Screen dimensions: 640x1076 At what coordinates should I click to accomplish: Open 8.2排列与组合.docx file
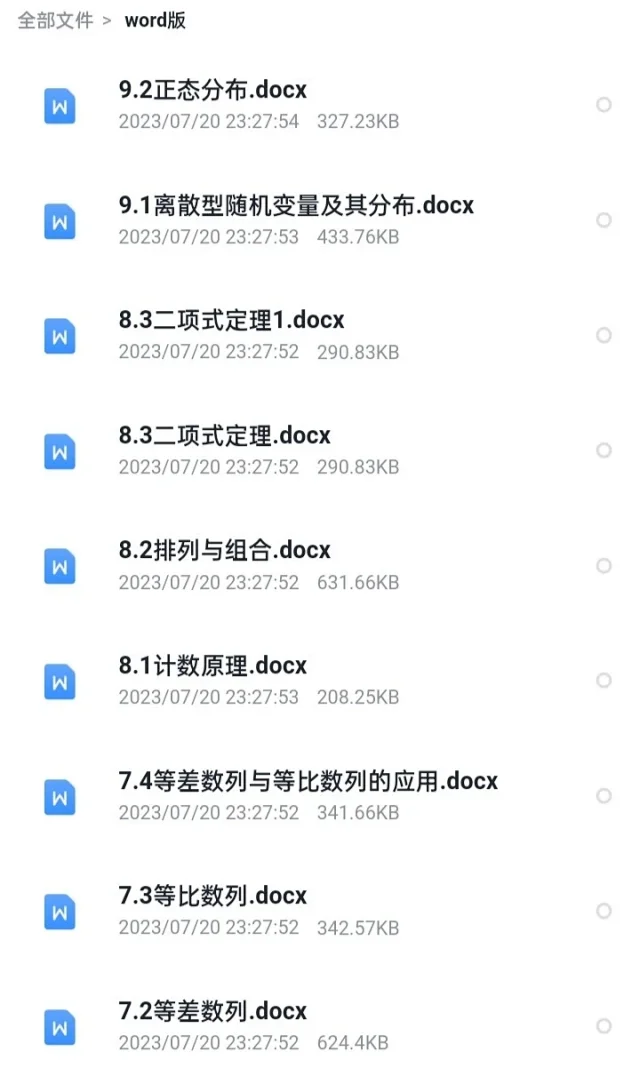pos(320,565)
